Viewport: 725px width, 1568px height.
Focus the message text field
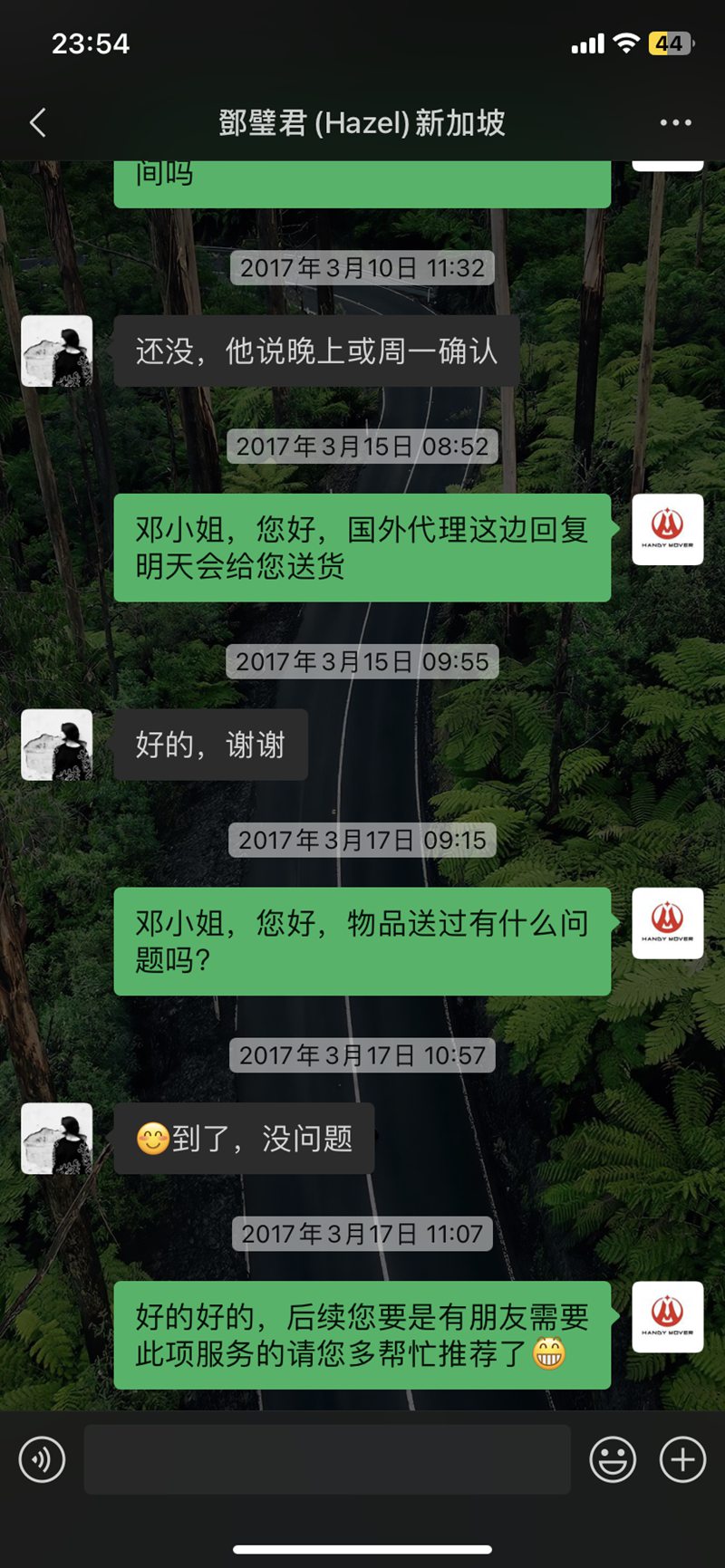(x=326, y=1459)
